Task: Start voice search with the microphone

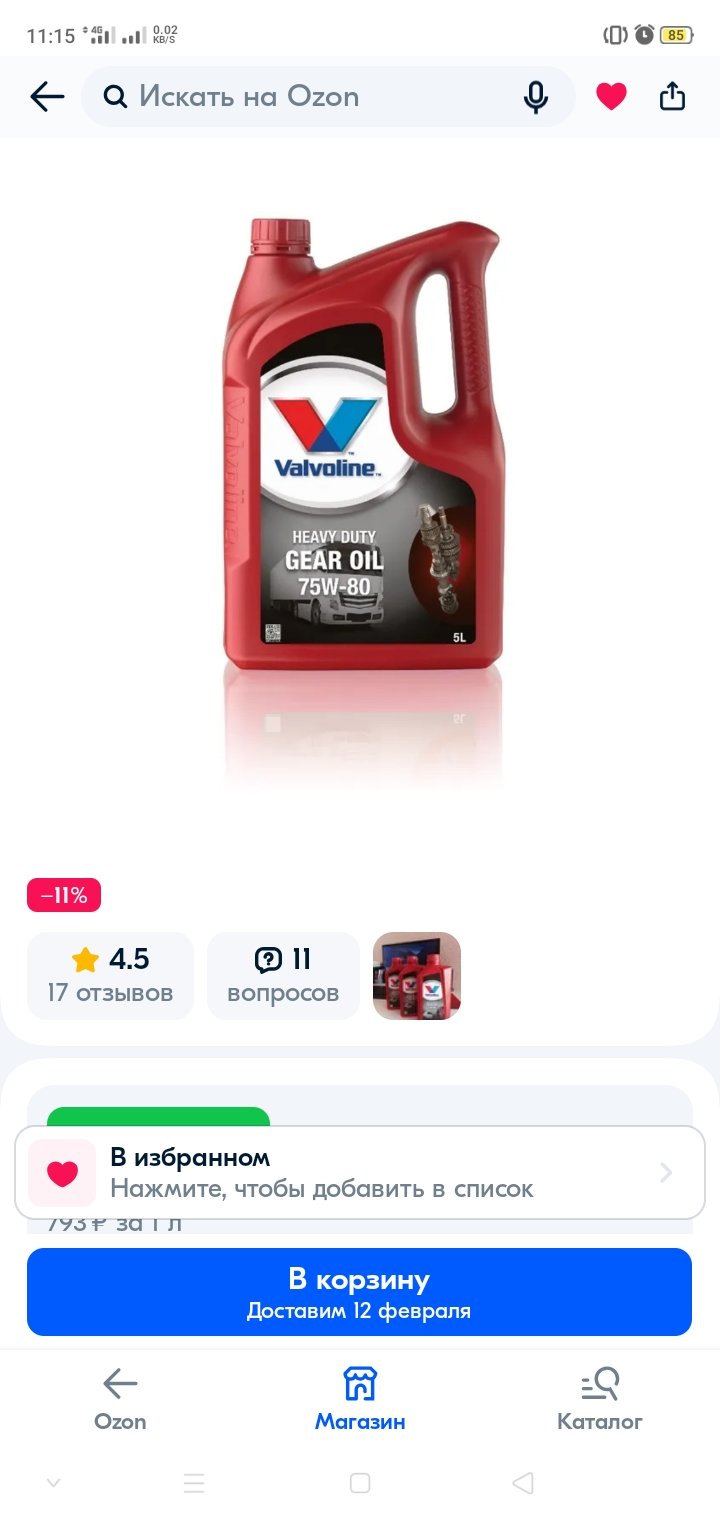Action: point(536,97)
